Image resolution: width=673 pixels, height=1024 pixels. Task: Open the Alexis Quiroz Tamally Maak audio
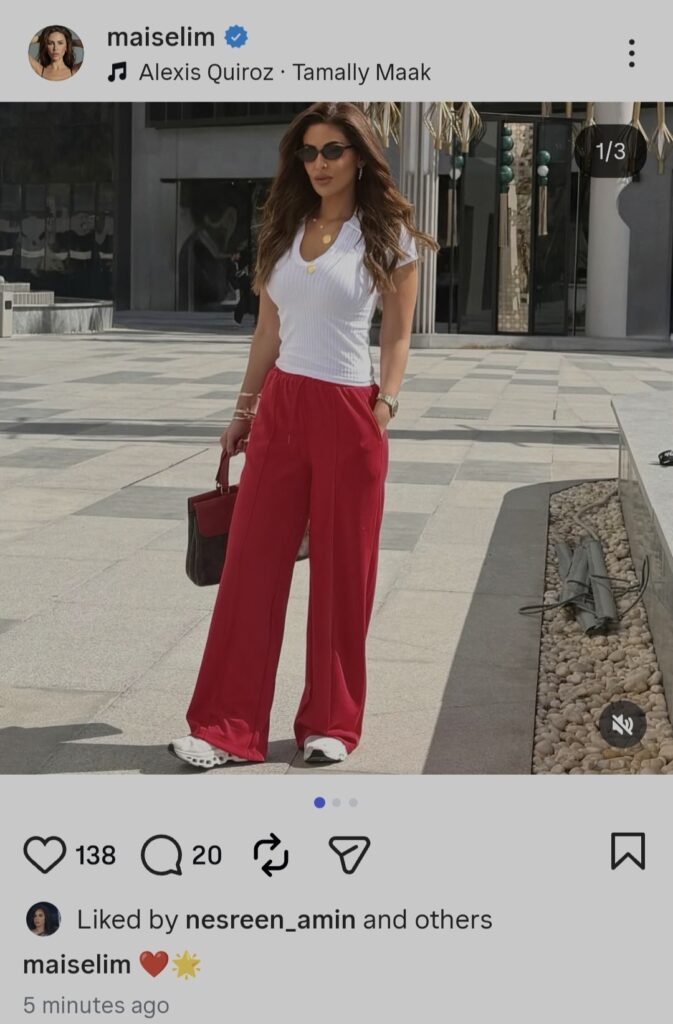[x=284, y=72]
